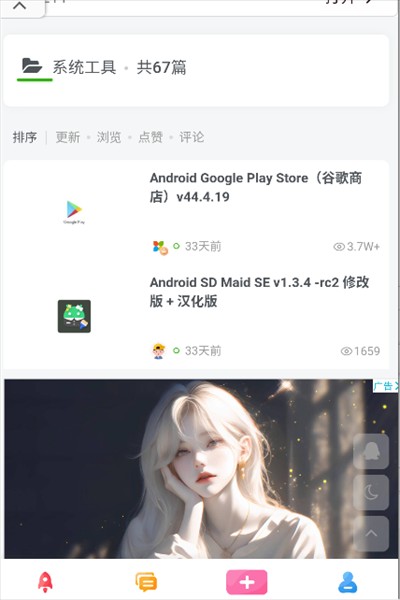The height and width of the screenshot is (600, 400).
Task: Sort posts by 点赞
Action: click(150, 137)
